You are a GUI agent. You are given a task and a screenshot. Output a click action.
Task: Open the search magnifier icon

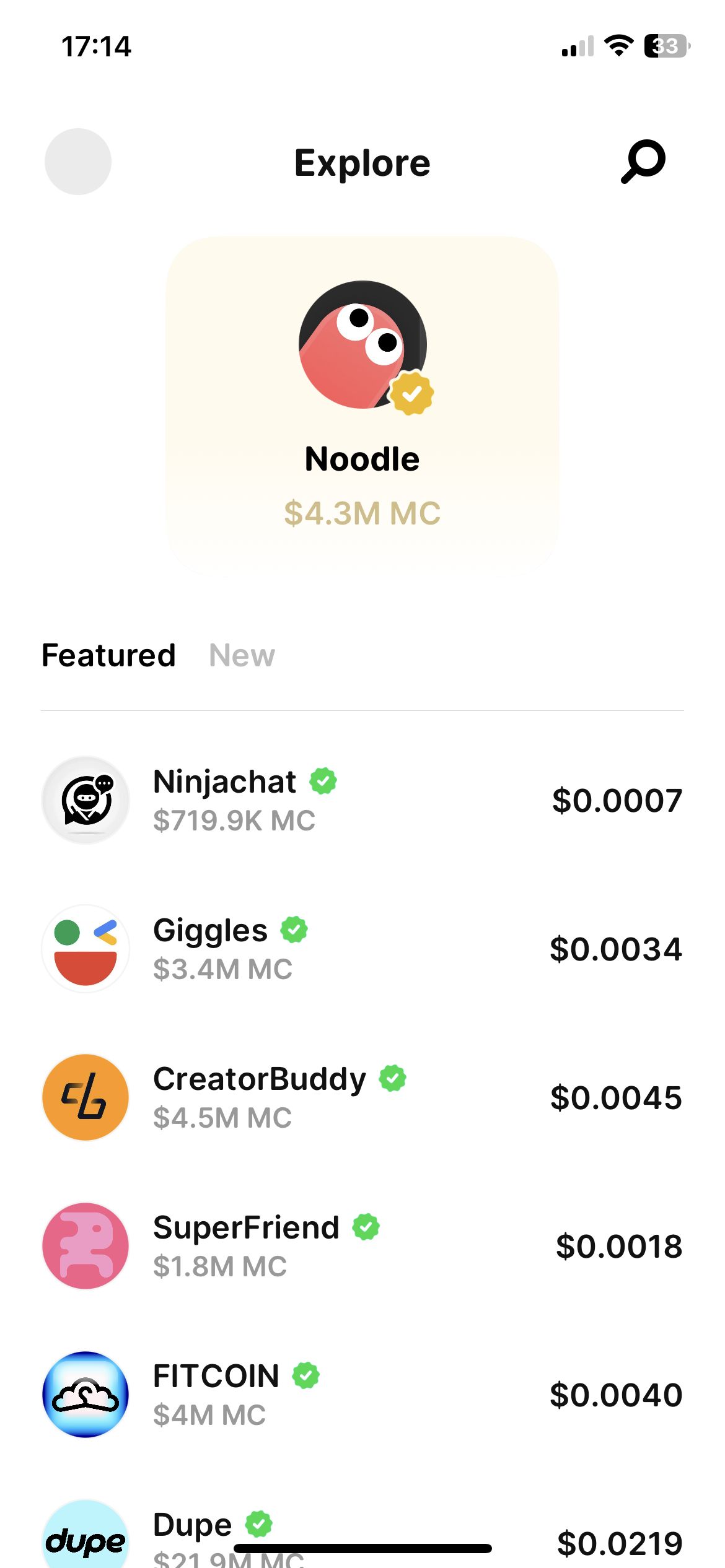[x=643, y=162]
